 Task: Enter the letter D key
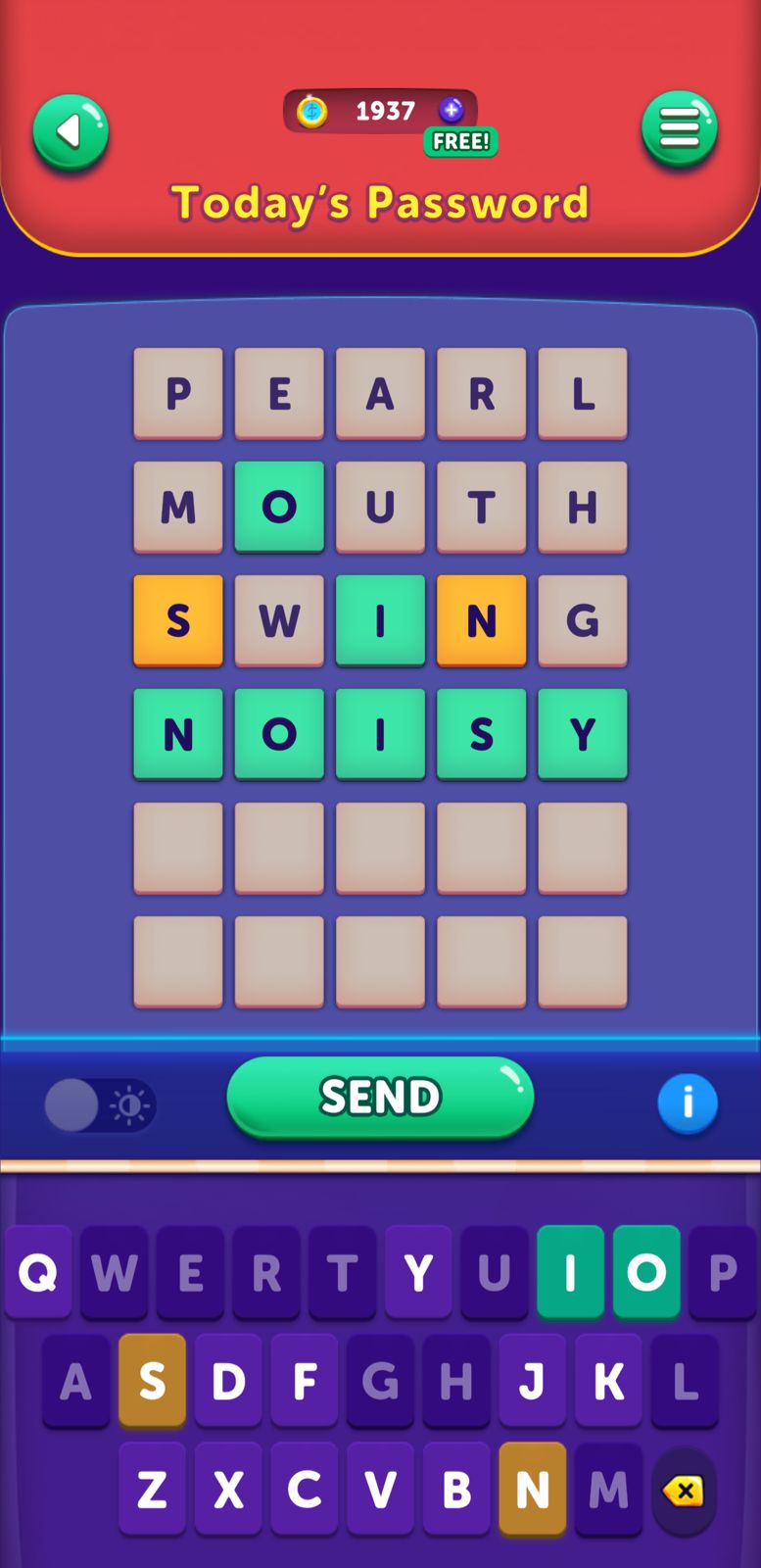pos(228,1381)
